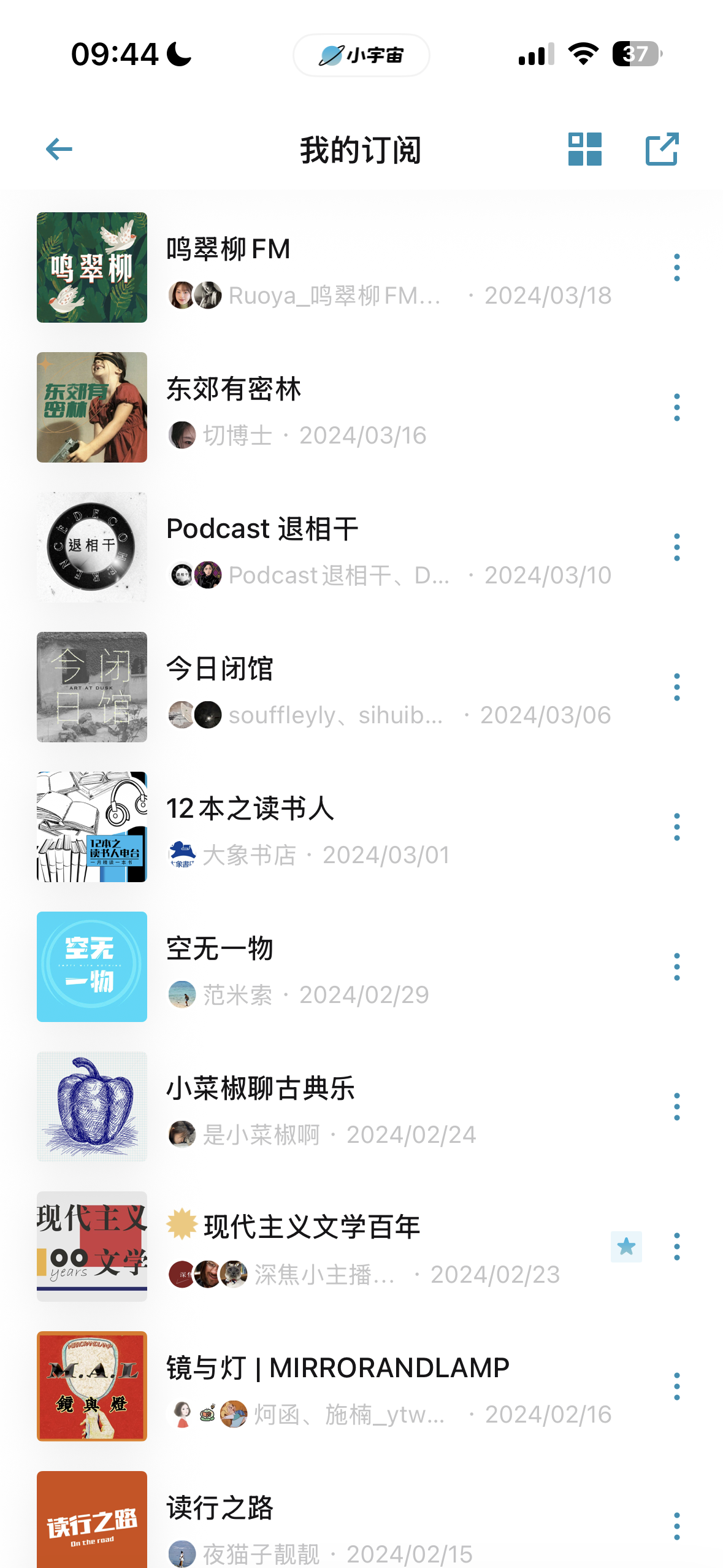Open more options for 鸣翠柳FM
The width and height of the screenshot is (723, 1568).
tap(676, 267)
